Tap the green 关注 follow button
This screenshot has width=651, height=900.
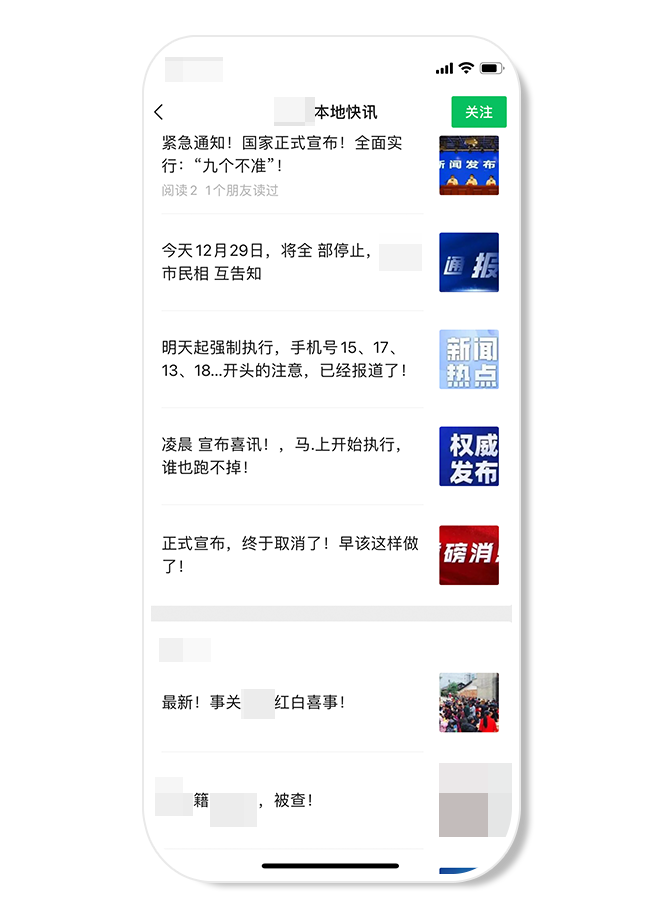pyautogui.click(x=479, y=112)
